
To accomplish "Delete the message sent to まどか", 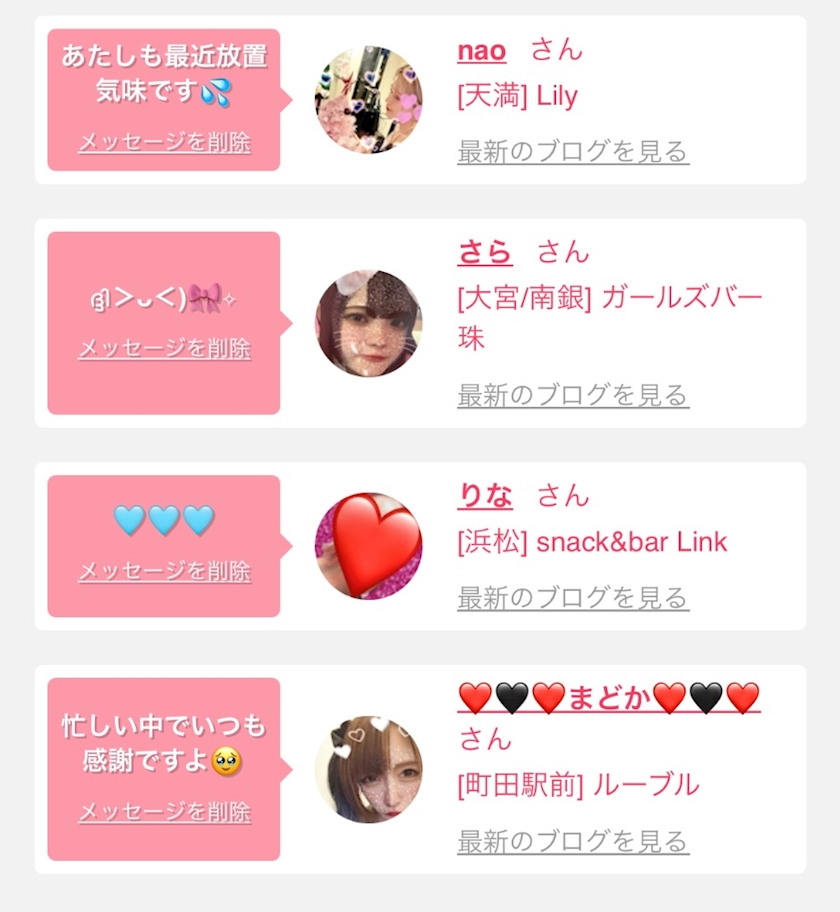I will click(x=164, y=812).
